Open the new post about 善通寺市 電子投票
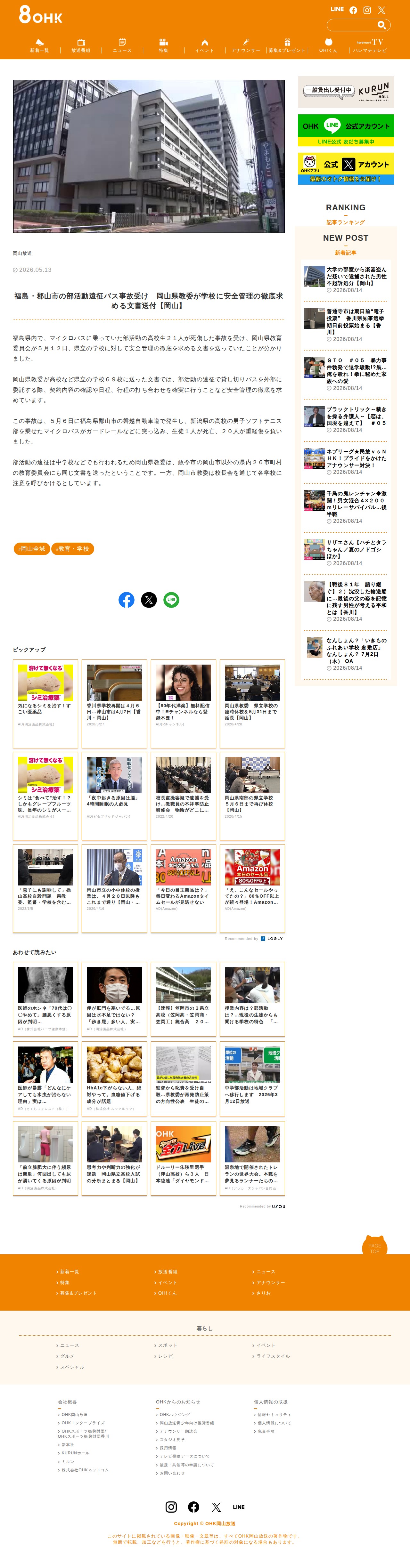This screenshot has height=1568, width=410. pos(345,325)
